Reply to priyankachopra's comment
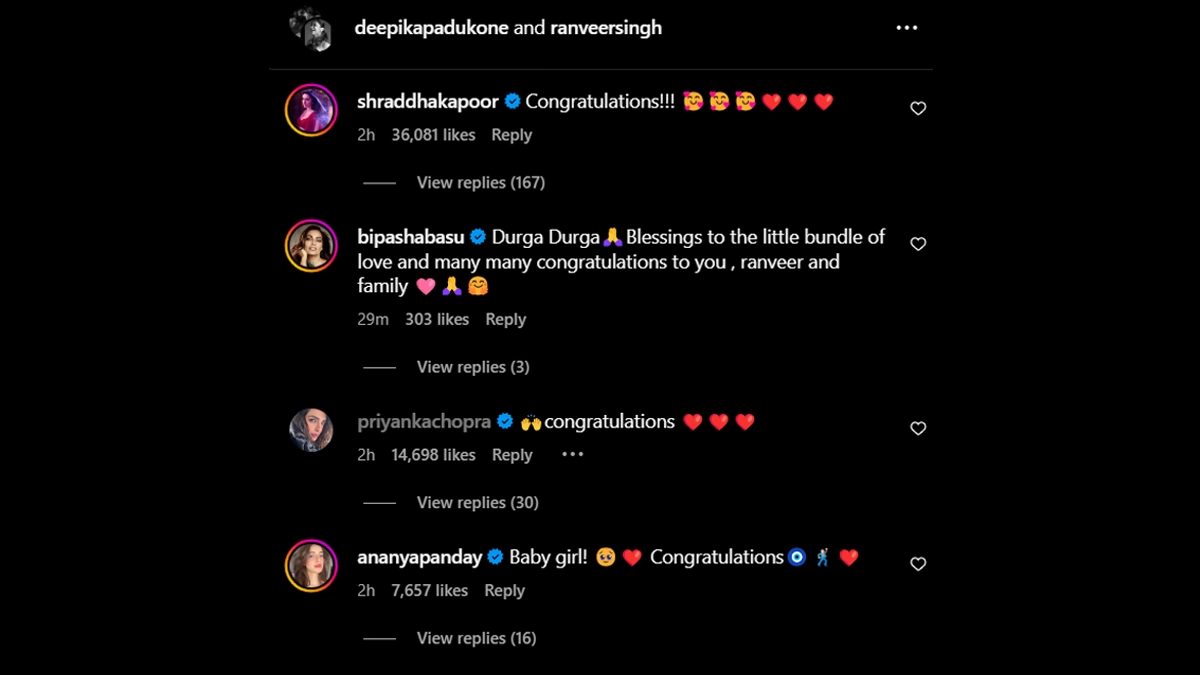Viewport: 1200px width, 675px height. [511, 455]
